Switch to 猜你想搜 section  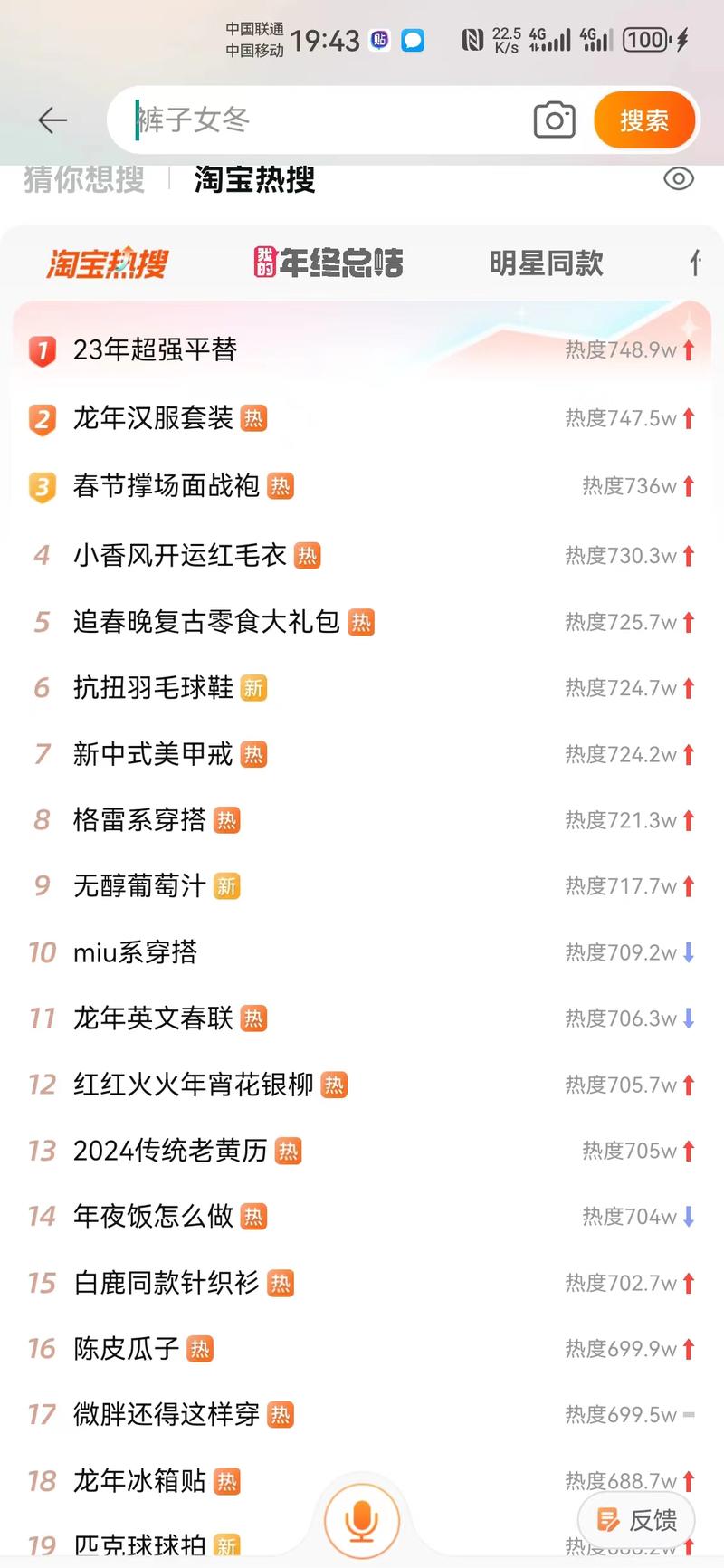[84, 179]
